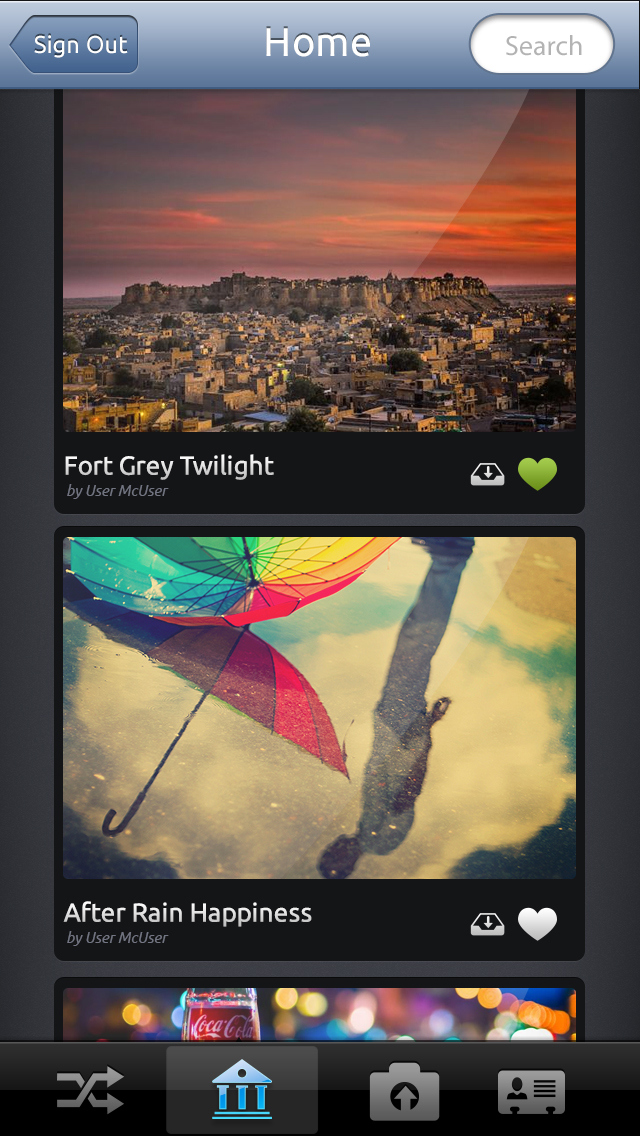Open the profile card tab

pos(532,1090)
